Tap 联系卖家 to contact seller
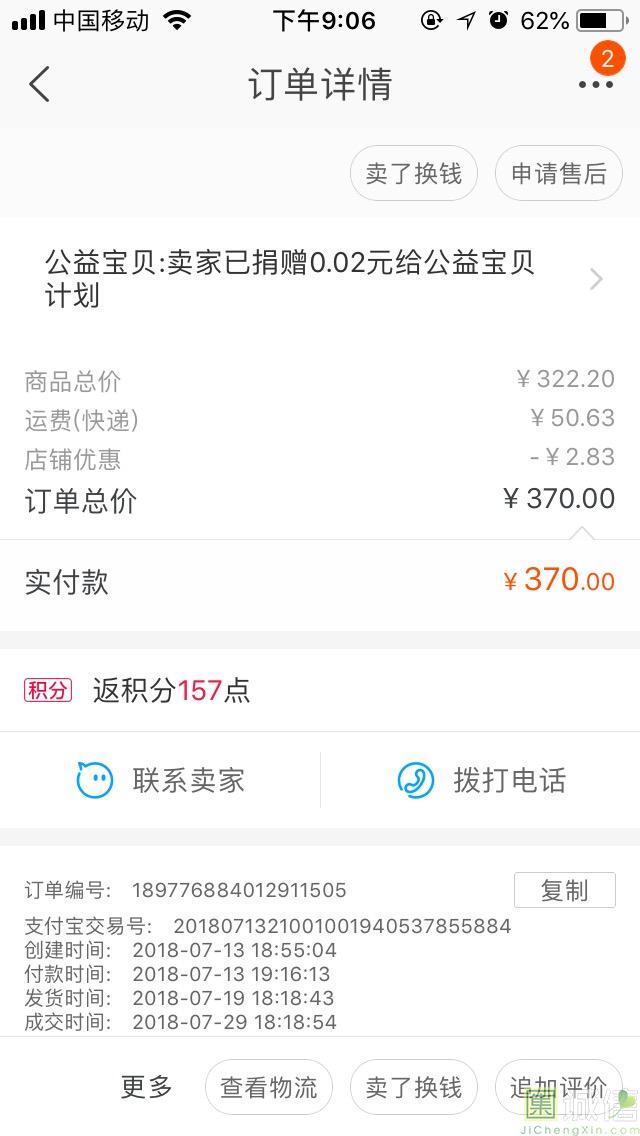The width and height of the screenshot is (640, 1136). tap(160, 780)
